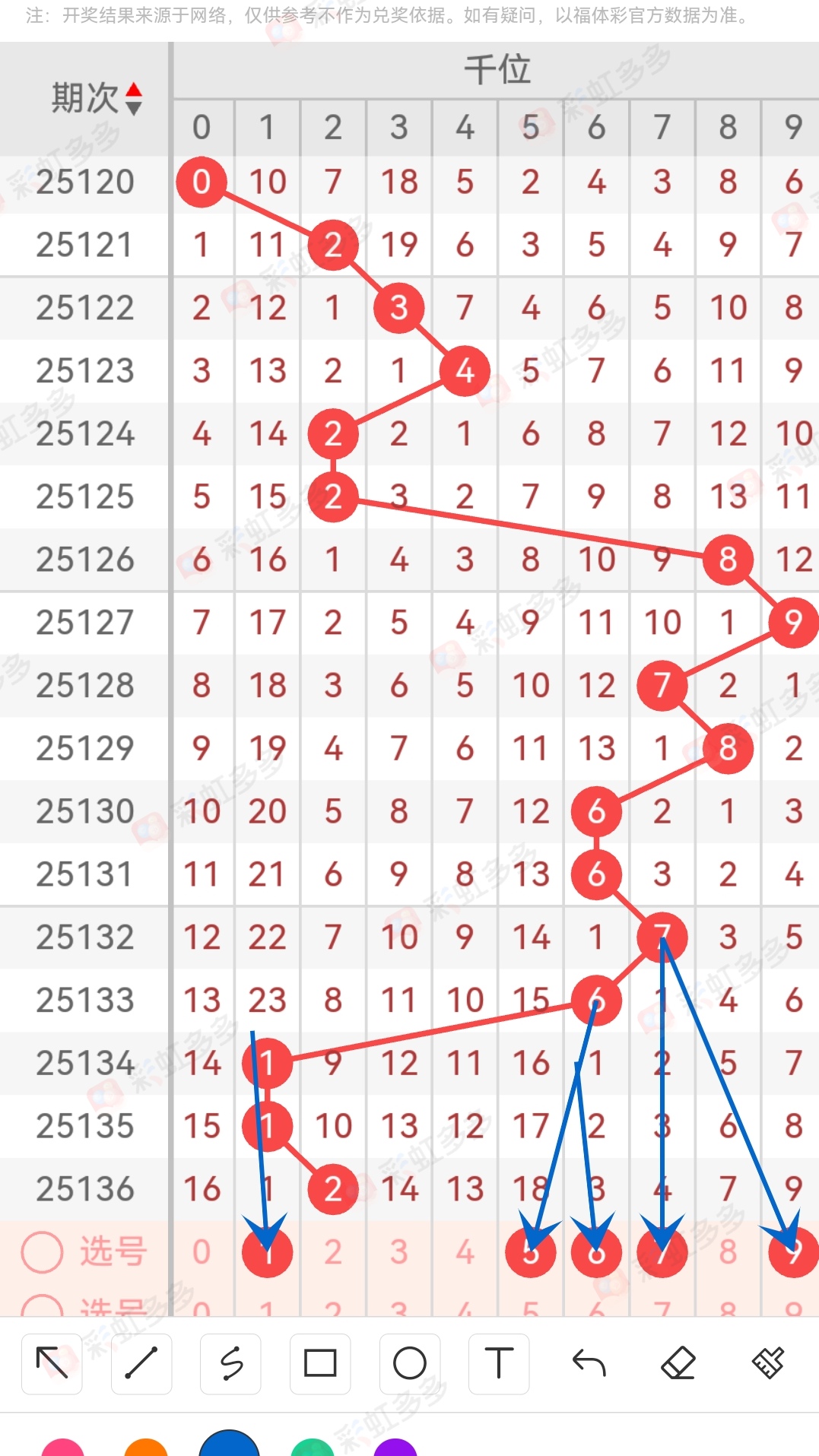Choose the freehand curve tool
The width and height of the screenshot is (819, 1456).
[230, 1363]
